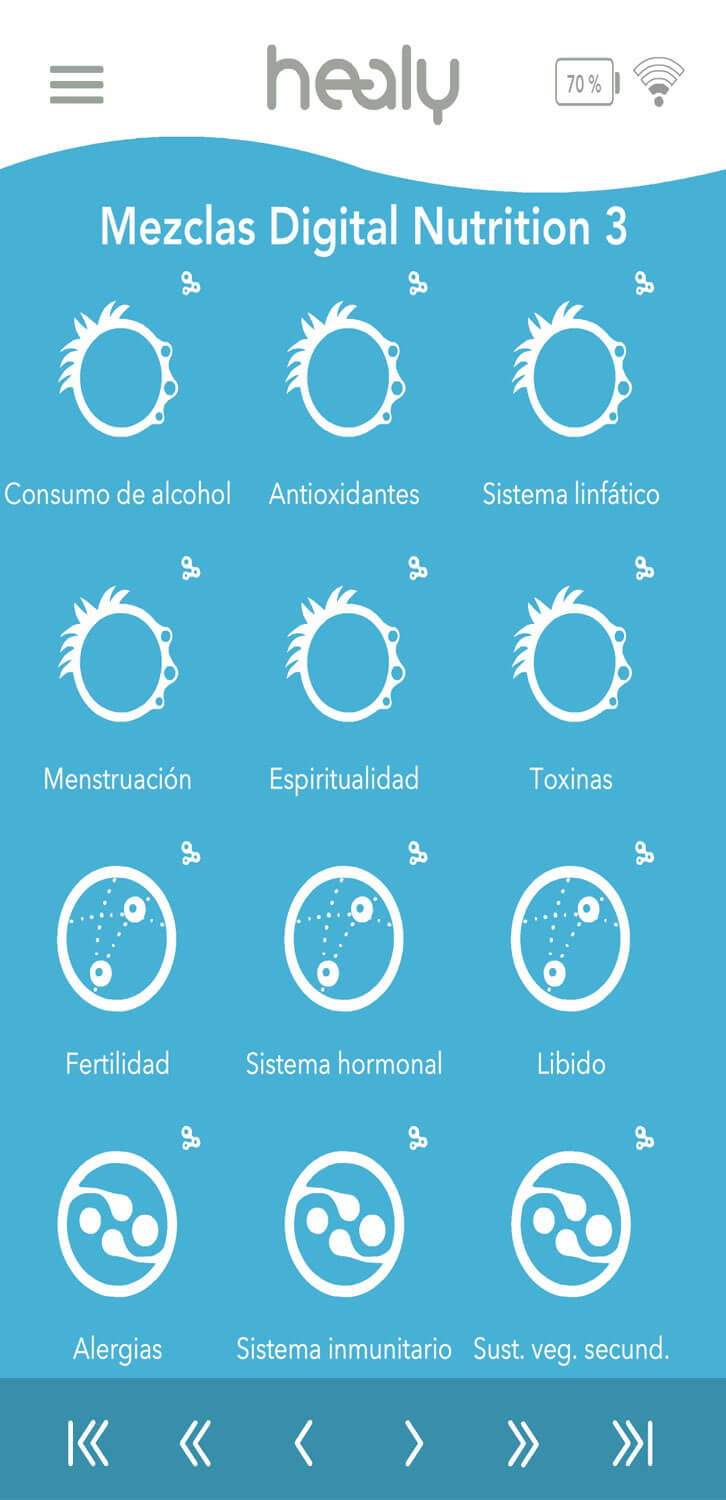Open Sistema linfático program

(571, 373)
